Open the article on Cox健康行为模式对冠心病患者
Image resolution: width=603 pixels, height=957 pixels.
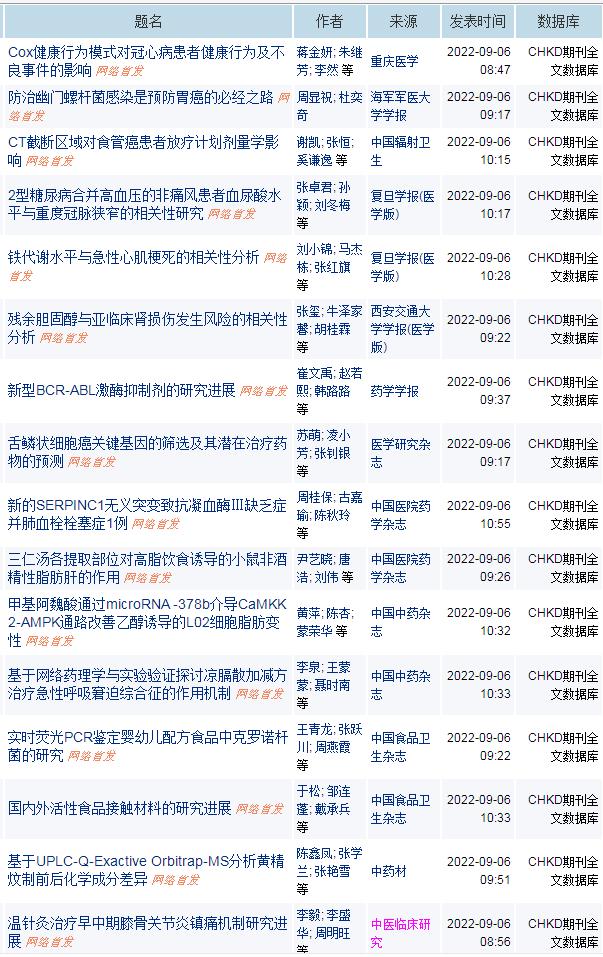tap(145, 52)
